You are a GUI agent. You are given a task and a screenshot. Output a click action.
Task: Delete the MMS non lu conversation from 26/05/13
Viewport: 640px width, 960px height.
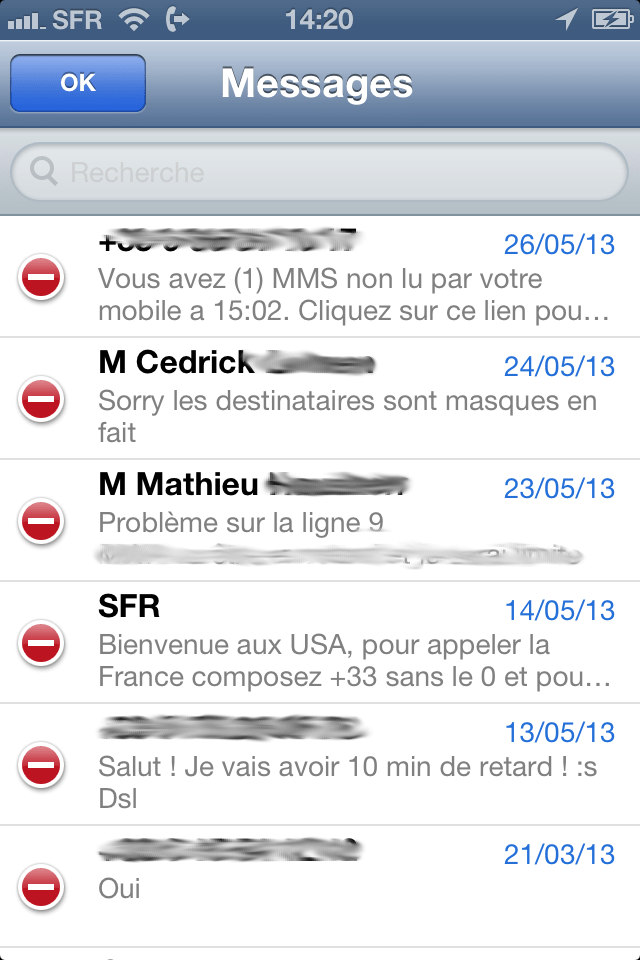[x=41, y=277]
